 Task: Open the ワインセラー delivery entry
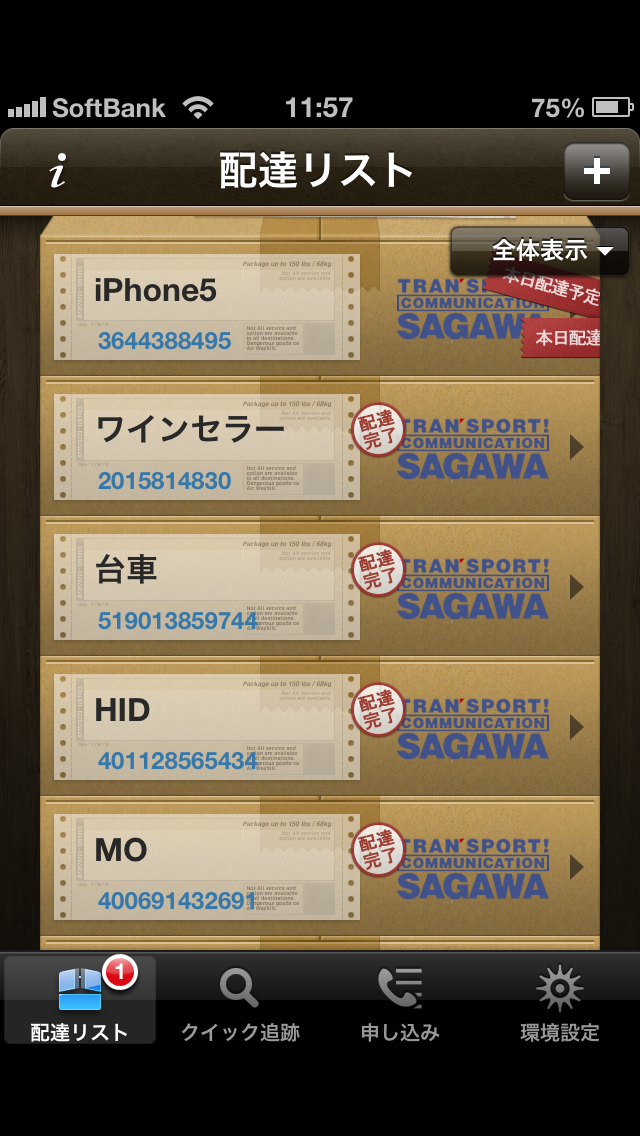pos(320,447)
